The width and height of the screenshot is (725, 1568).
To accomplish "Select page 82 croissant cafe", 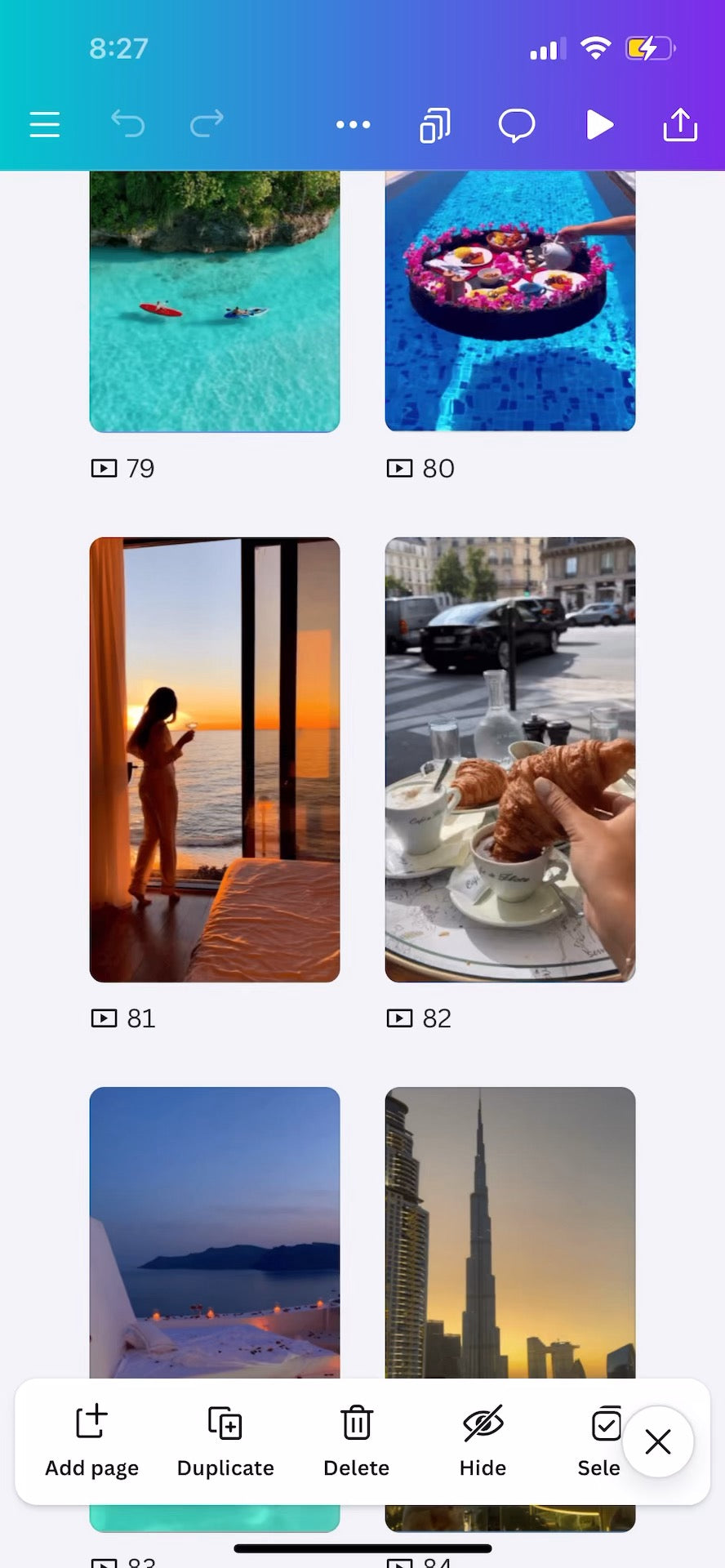I will point(510,759).
